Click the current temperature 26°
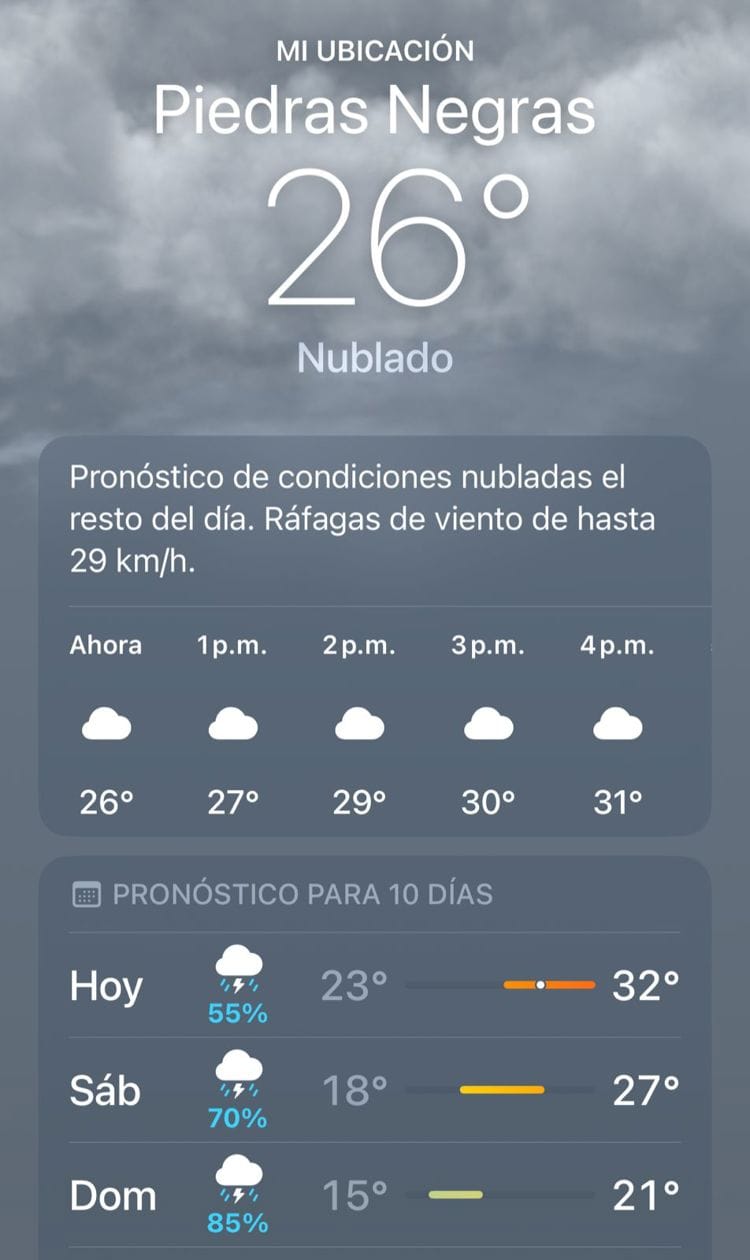 pos(374,230)
